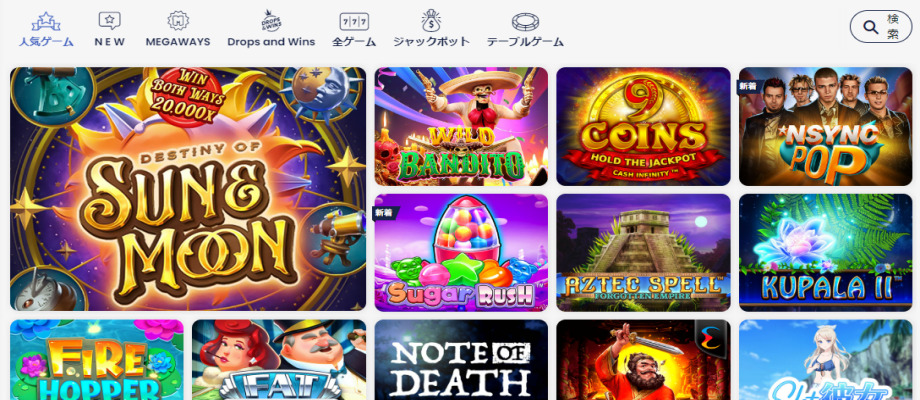The height and width of the screenshot is (400, 920).
Task: Open the Kupala II game
Action: 825,253
